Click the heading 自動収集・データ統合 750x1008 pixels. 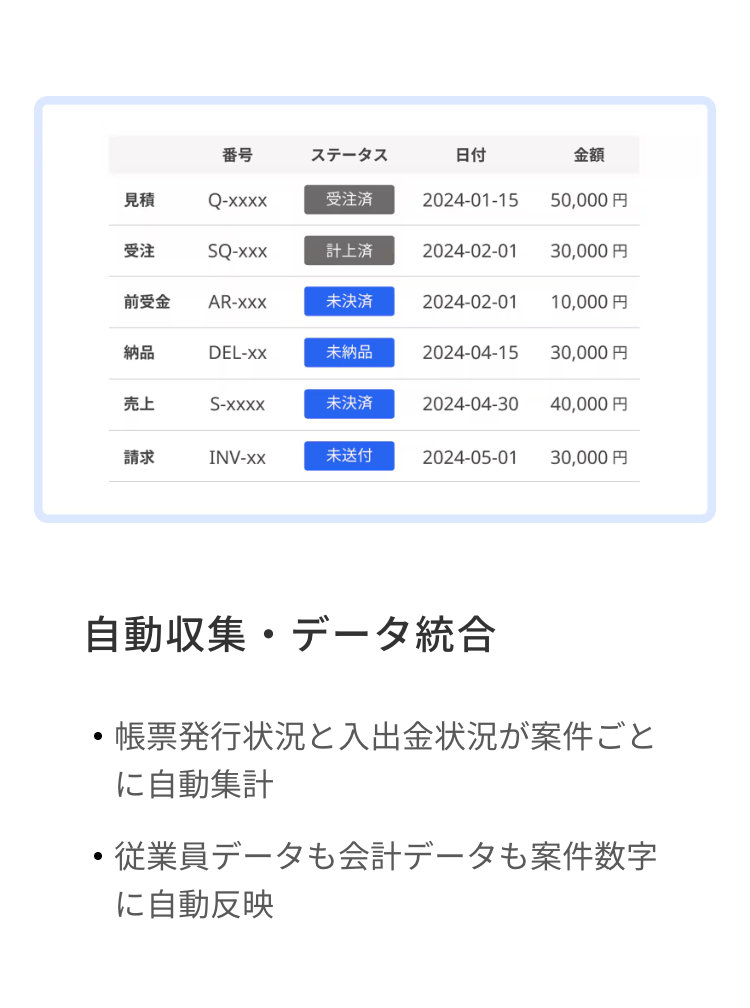[292, 635]
